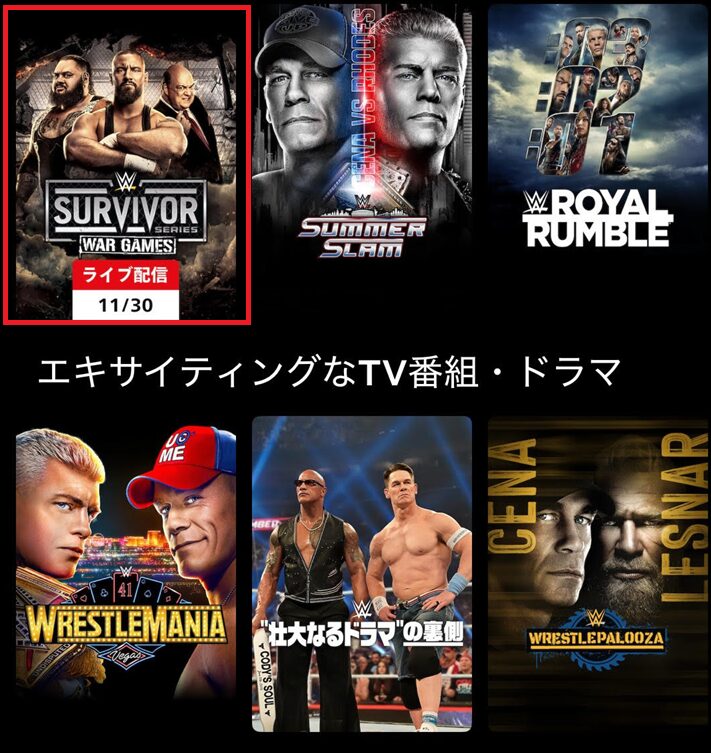The width and height of the screenshot is (711, 753).
Task: Open the Survivor Series War Games live tile
Action: pos(125,165)
